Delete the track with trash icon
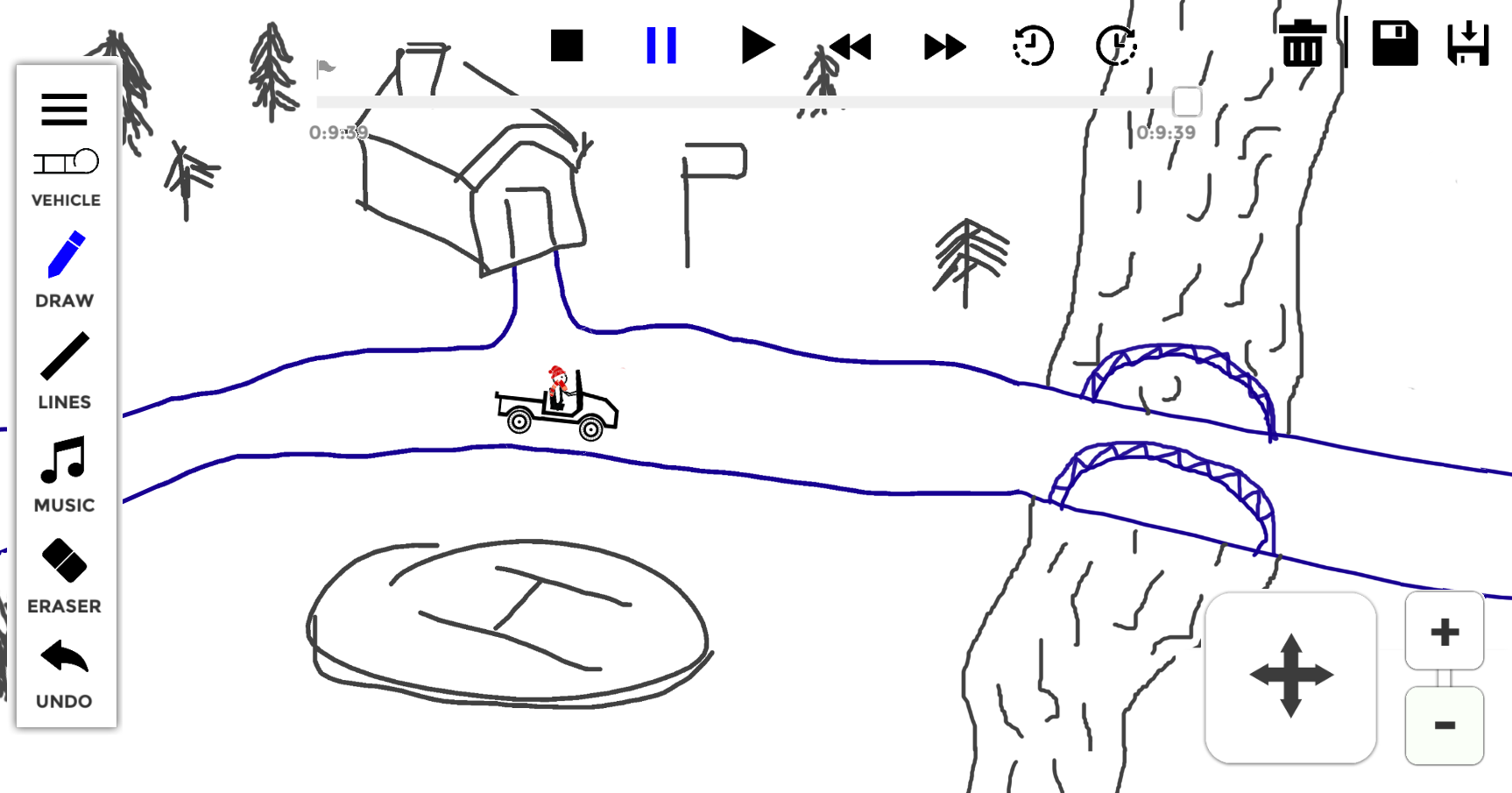Image resolution: width=1512 pixels, height=793 pixels. coord(1302,44)
